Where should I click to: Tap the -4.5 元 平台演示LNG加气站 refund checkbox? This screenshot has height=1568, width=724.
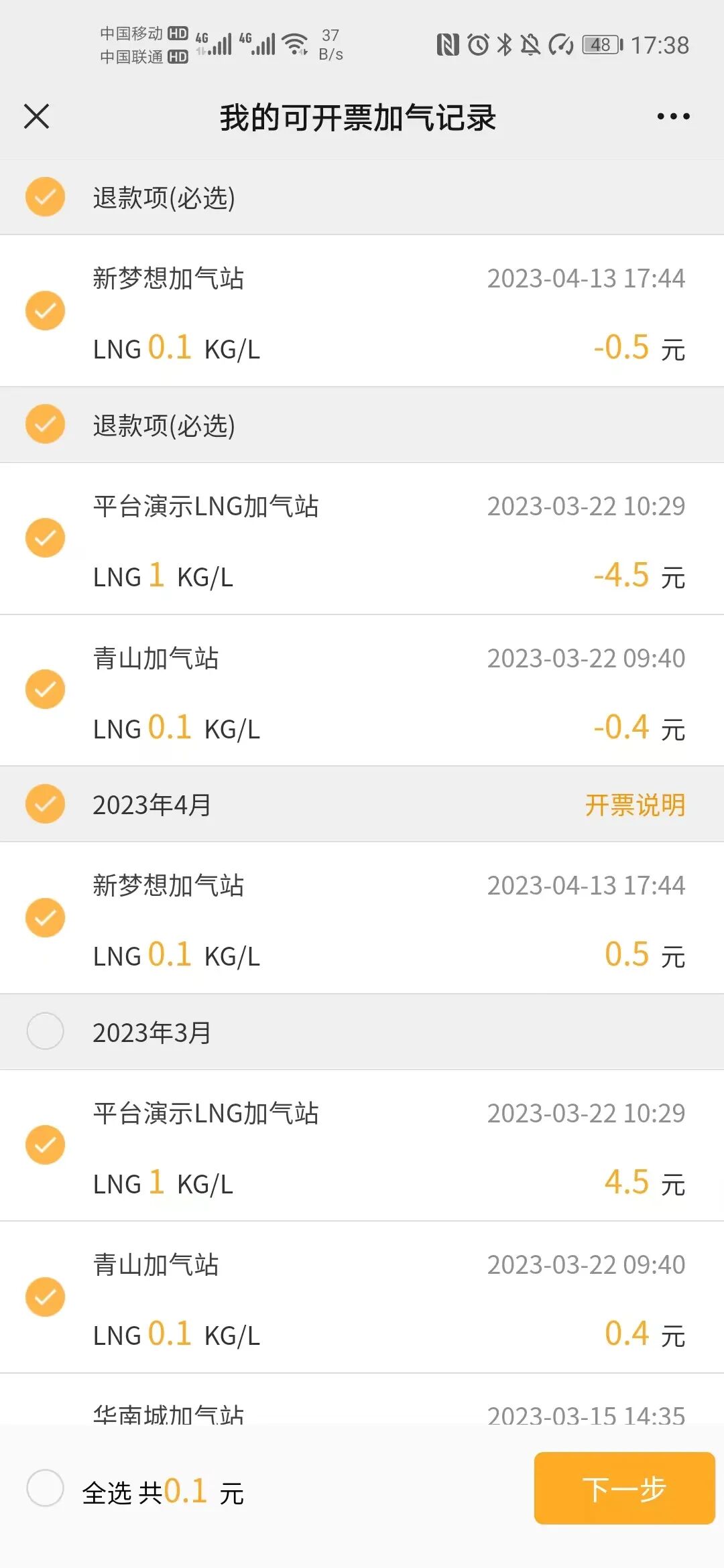pyautogui.click(x=45, y=537)
